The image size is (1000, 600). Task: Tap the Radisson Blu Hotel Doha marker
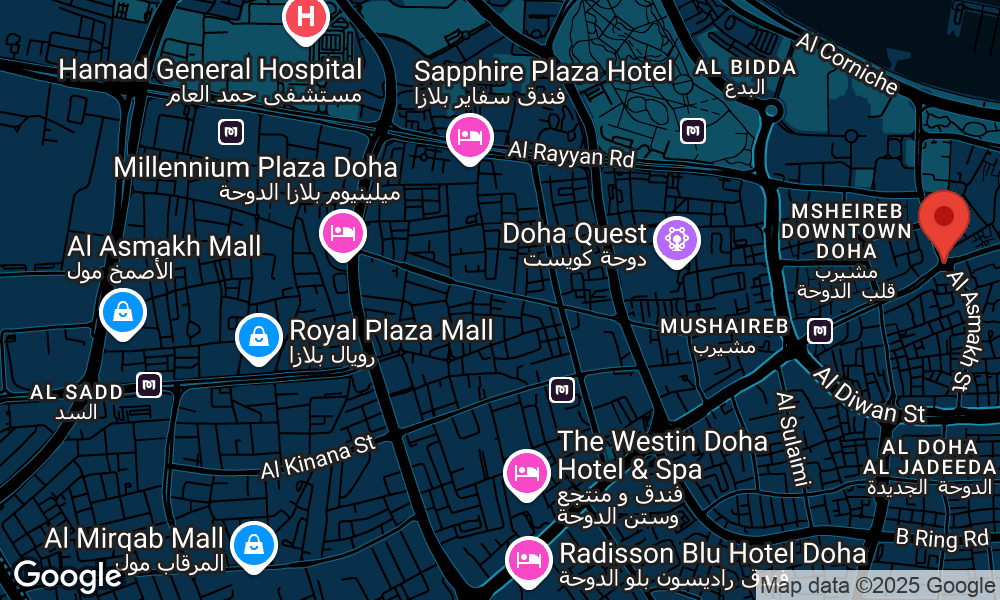click(530, 558)
